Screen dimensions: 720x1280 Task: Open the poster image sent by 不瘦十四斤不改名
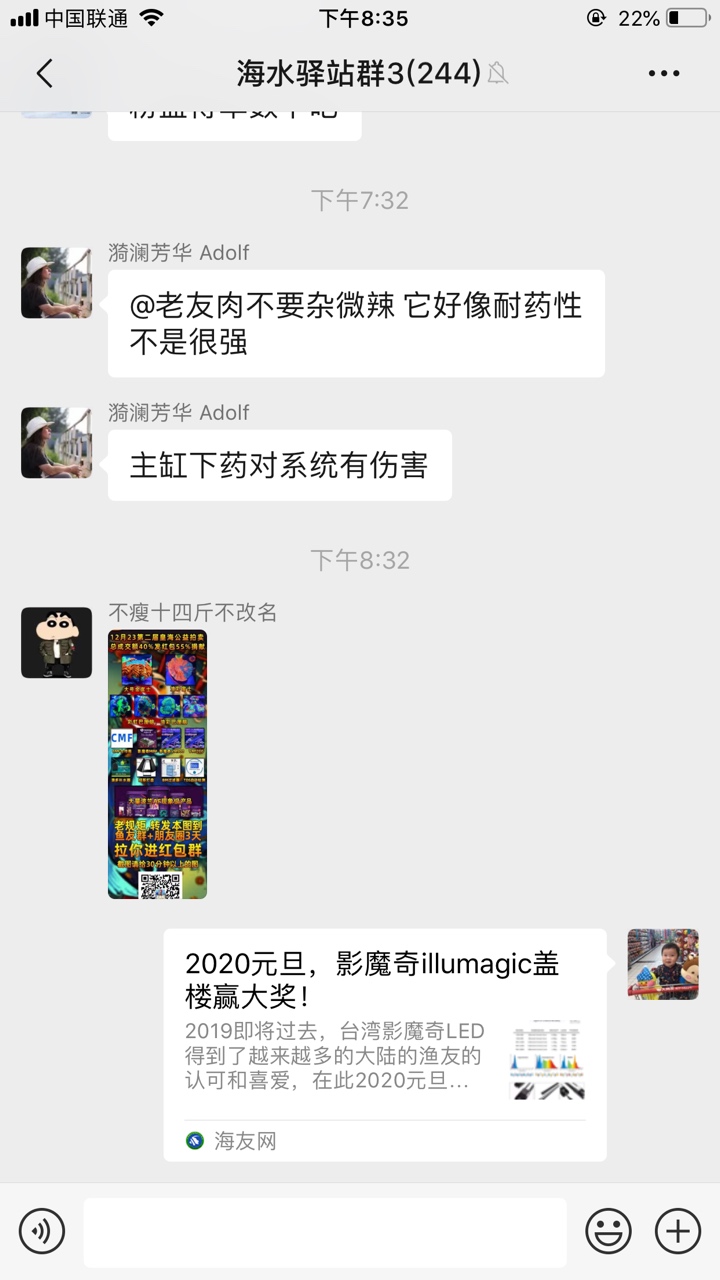(x=157, y=764)
